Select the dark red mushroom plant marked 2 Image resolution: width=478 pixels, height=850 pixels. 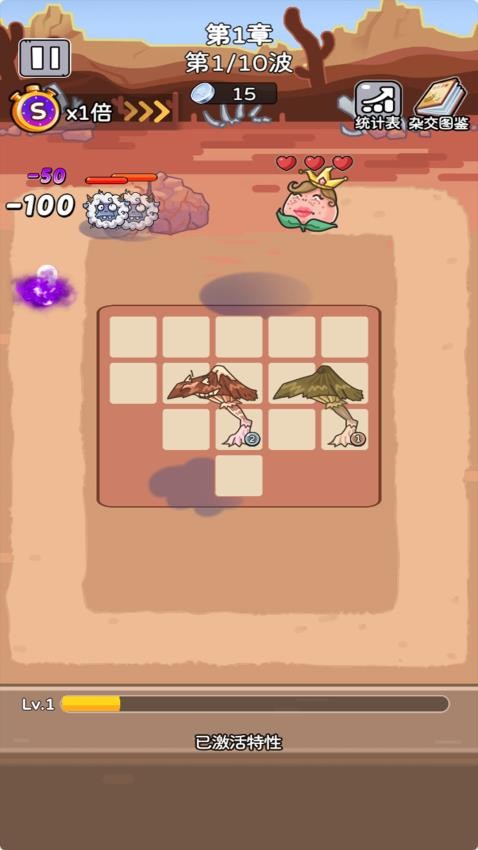pos(215,404)
